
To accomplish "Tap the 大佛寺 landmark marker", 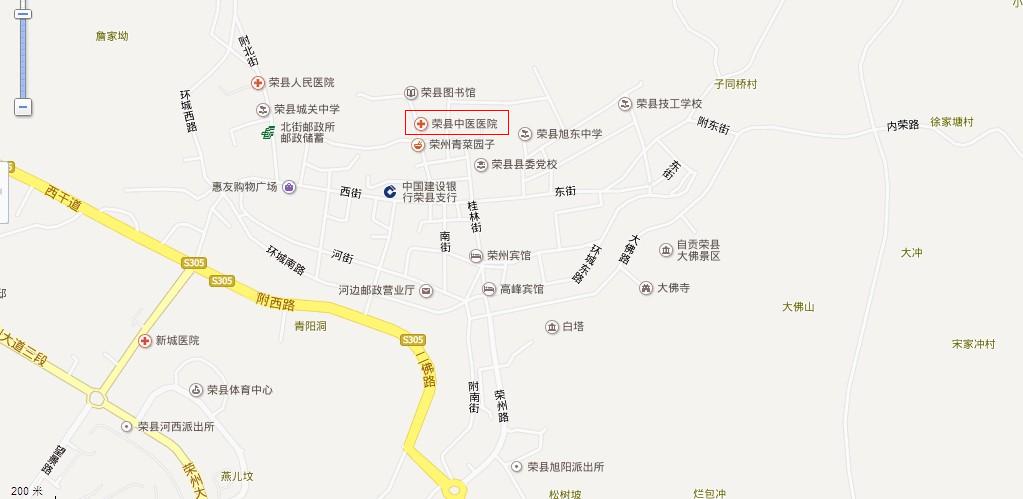I will point(646,288).
